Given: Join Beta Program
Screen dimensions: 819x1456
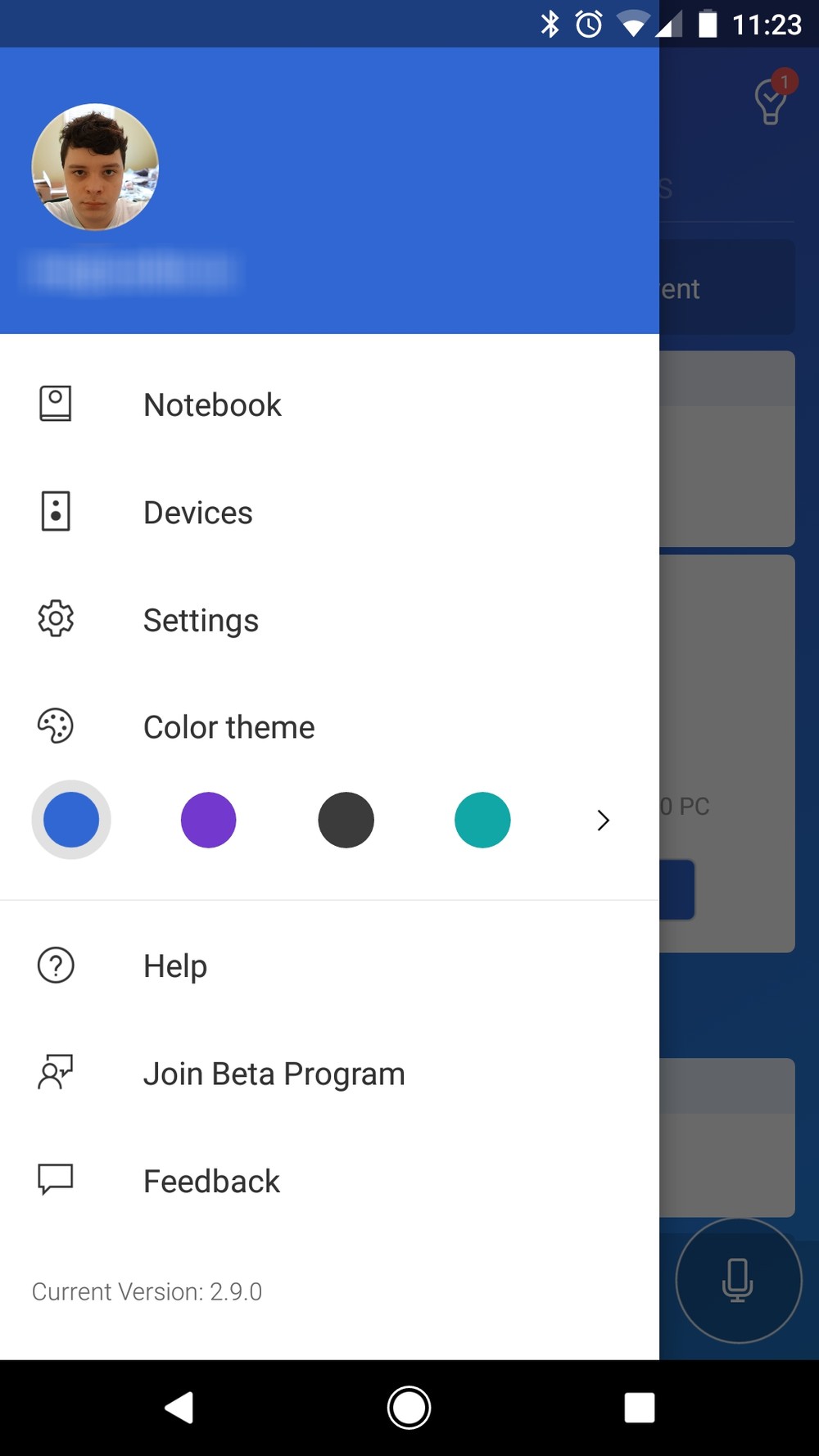Looking at the screenshot, I should pos(329,1074).
